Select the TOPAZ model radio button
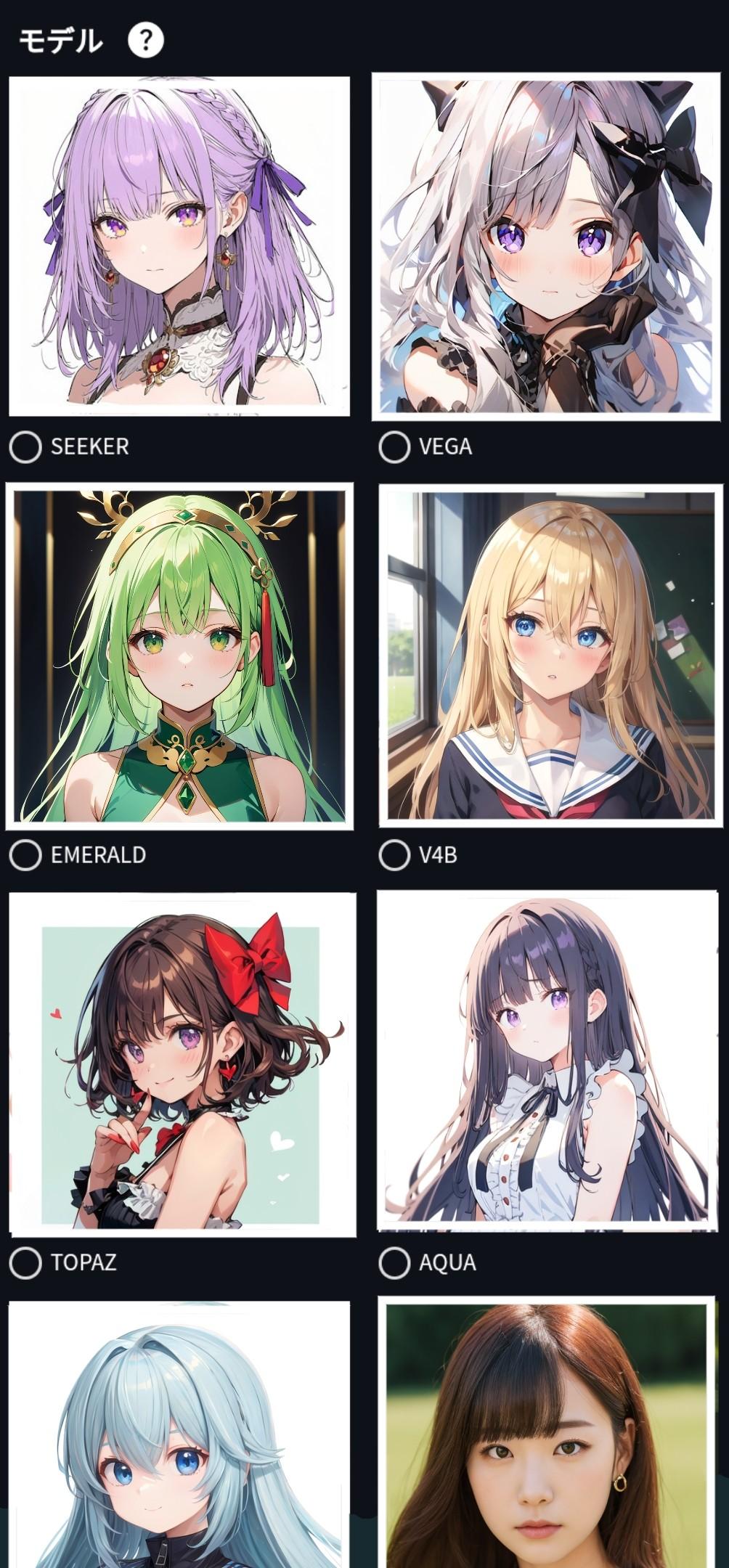 [25, 1262]
